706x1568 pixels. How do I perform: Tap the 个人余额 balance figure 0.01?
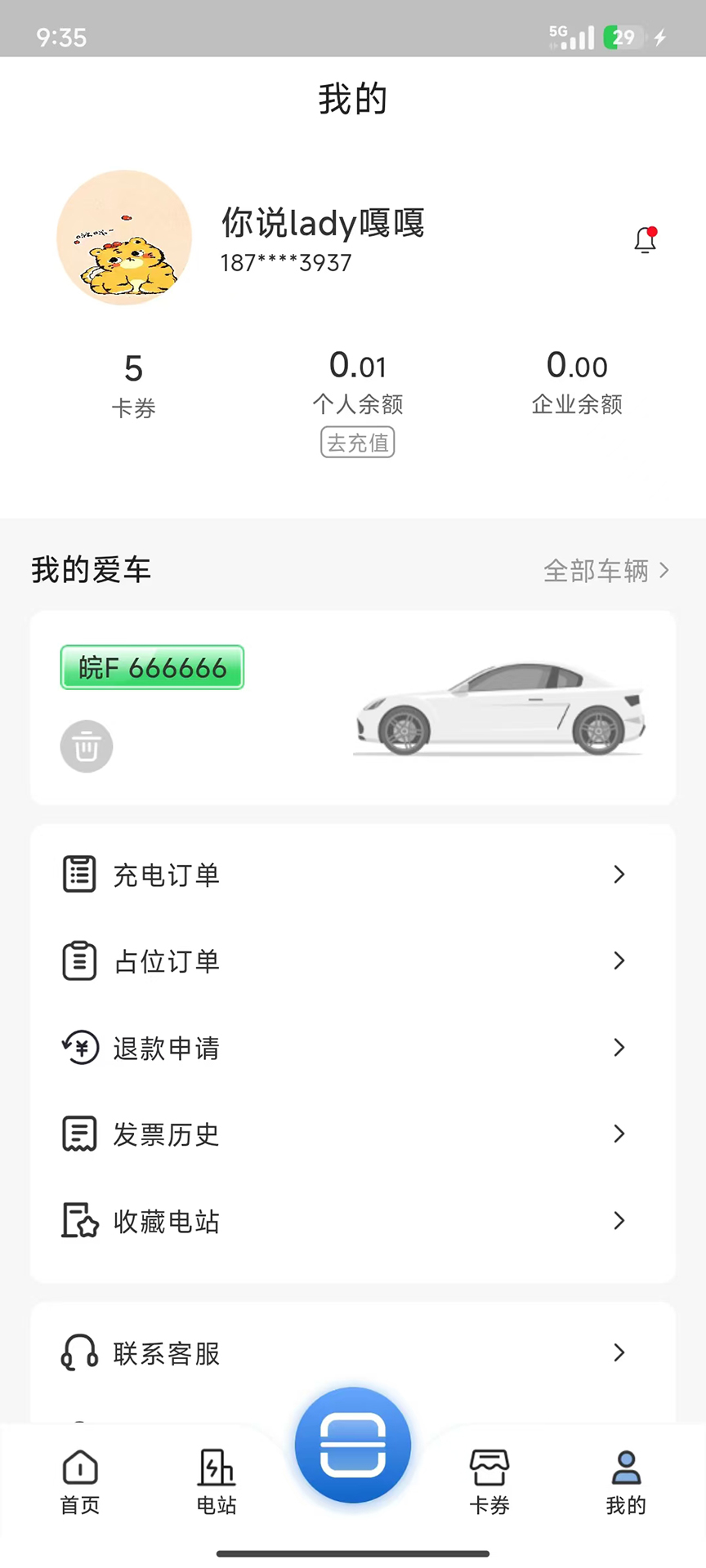pyautogui.click(x=357, y=366)
